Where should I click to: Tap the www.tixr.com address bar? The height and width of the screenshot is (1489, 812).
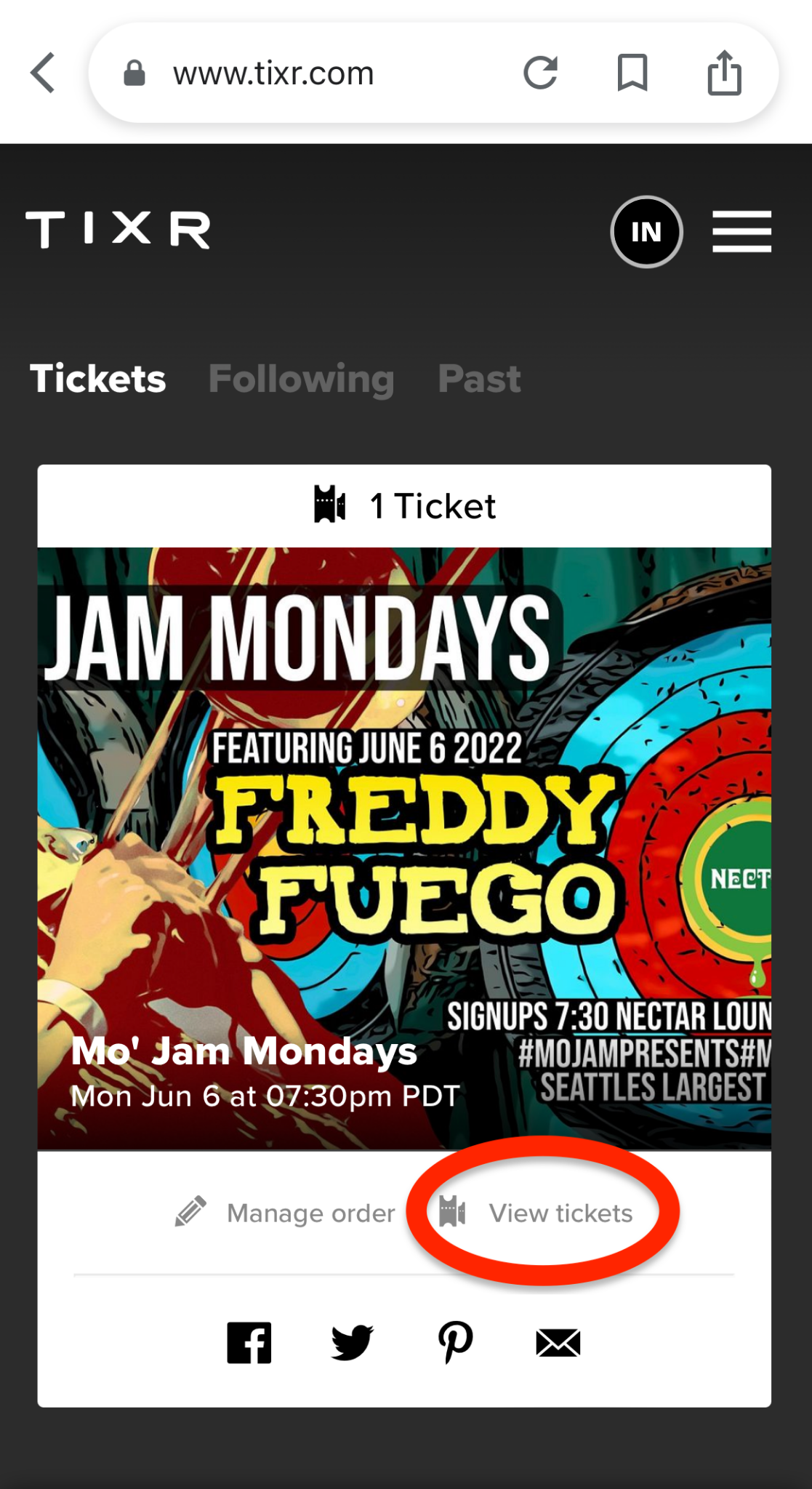coord(273,73)
